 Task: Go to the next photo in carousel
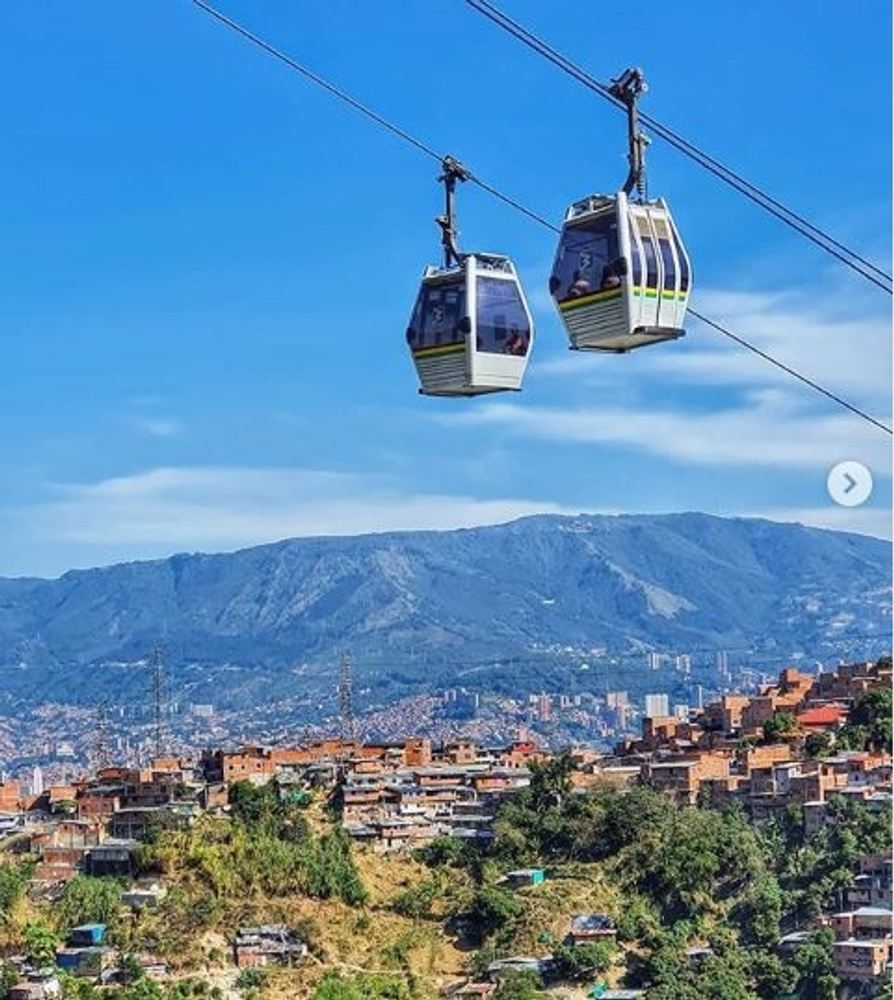tap(849, 484)
